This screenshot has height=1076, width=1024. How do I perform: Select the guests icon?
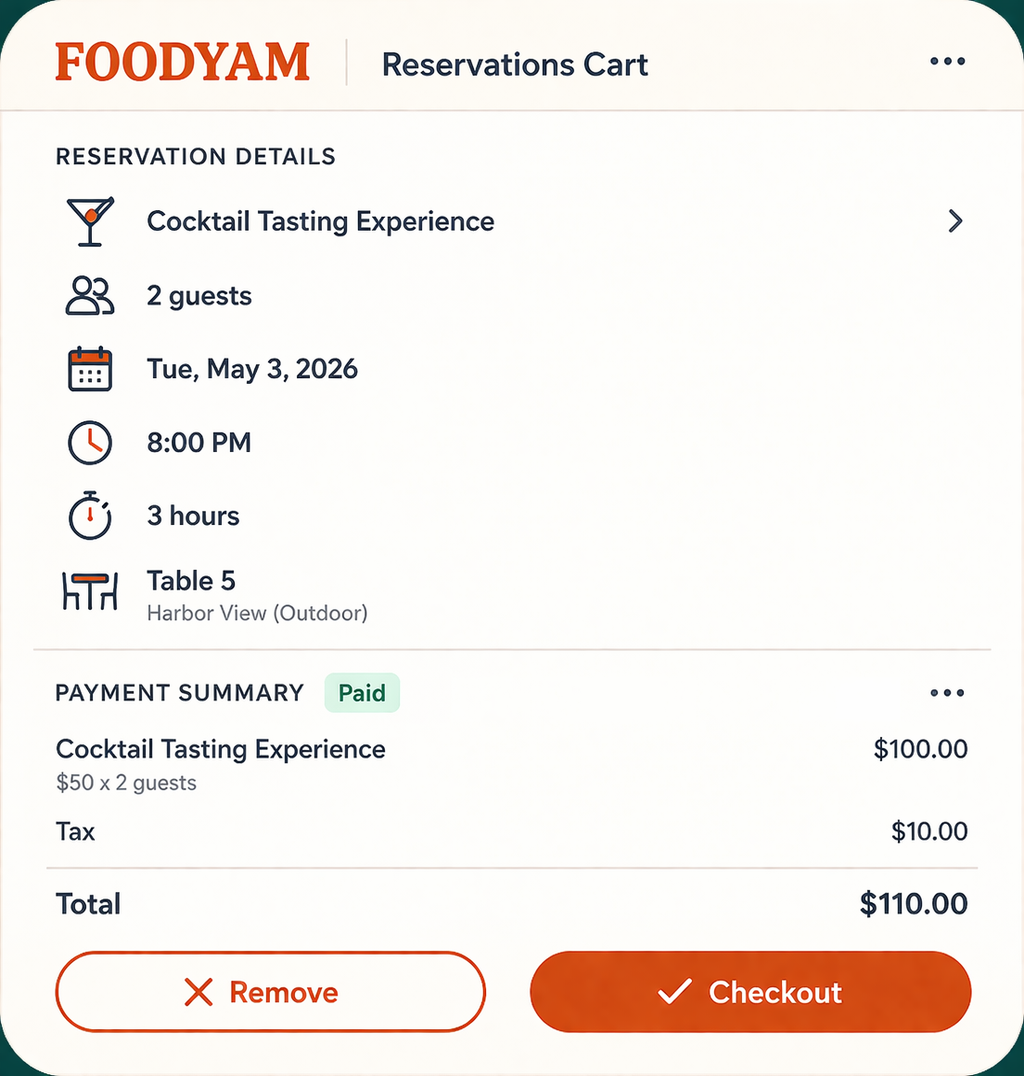90,295
